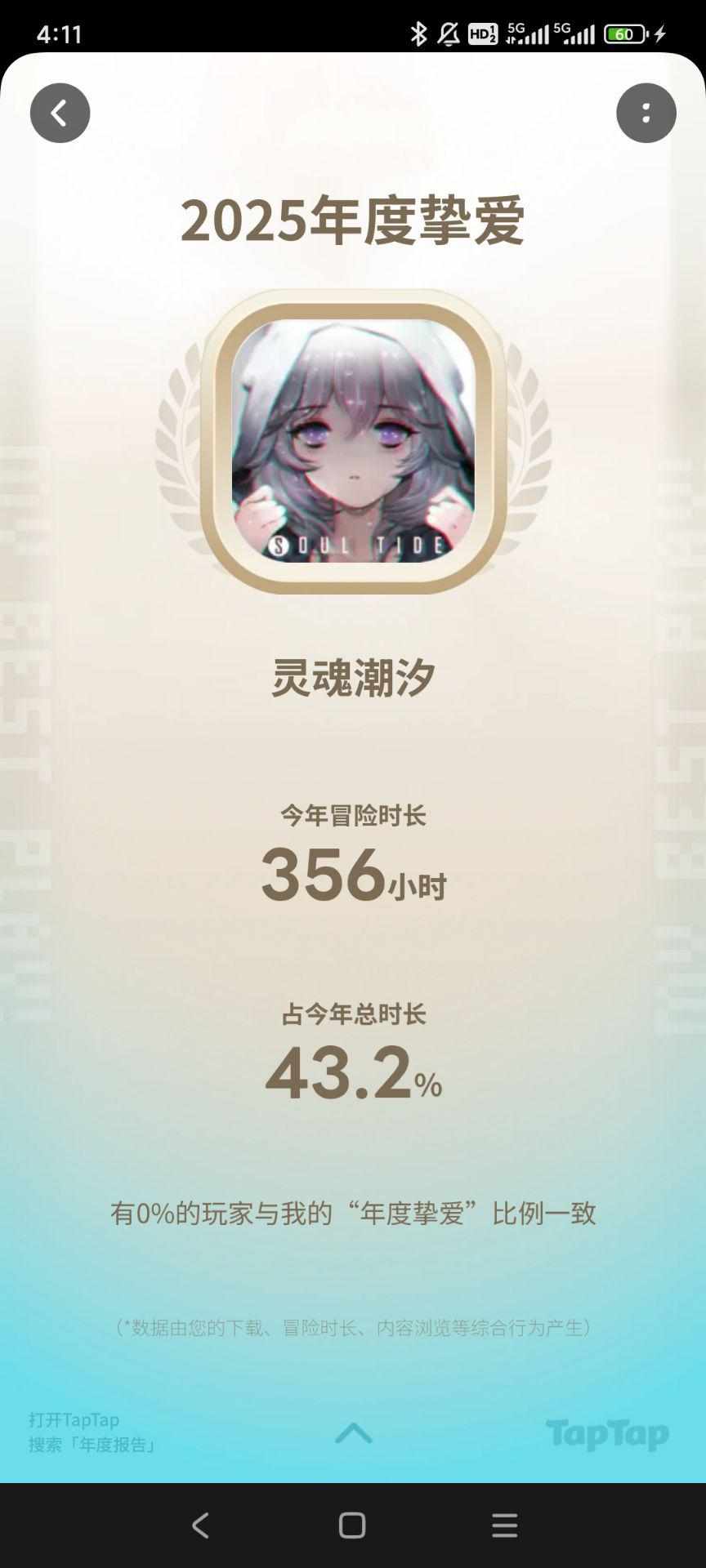This screenshot has height=1568, width=706.
Task: Tap the system back button
Action: (x=200, y=1525)
